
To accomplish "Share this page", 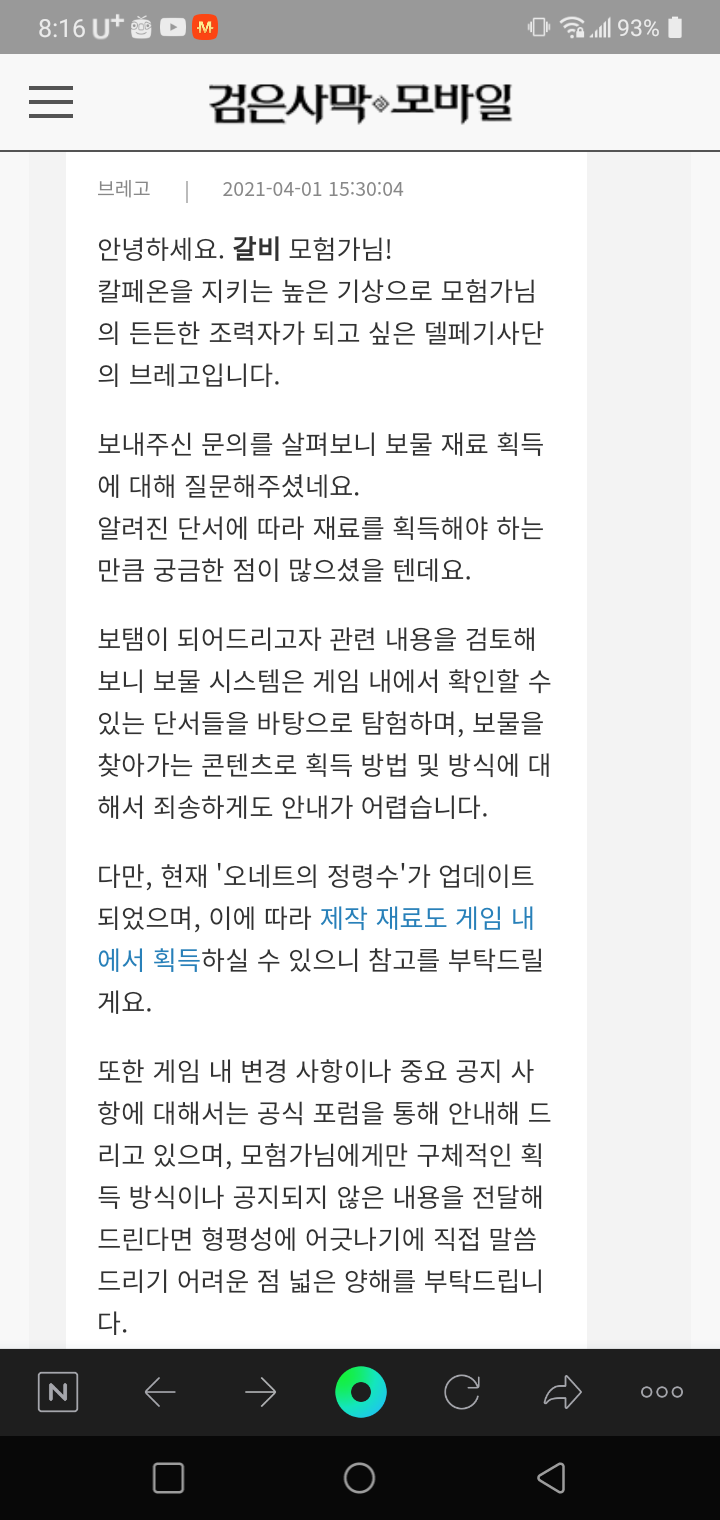I will (562, 1391).
